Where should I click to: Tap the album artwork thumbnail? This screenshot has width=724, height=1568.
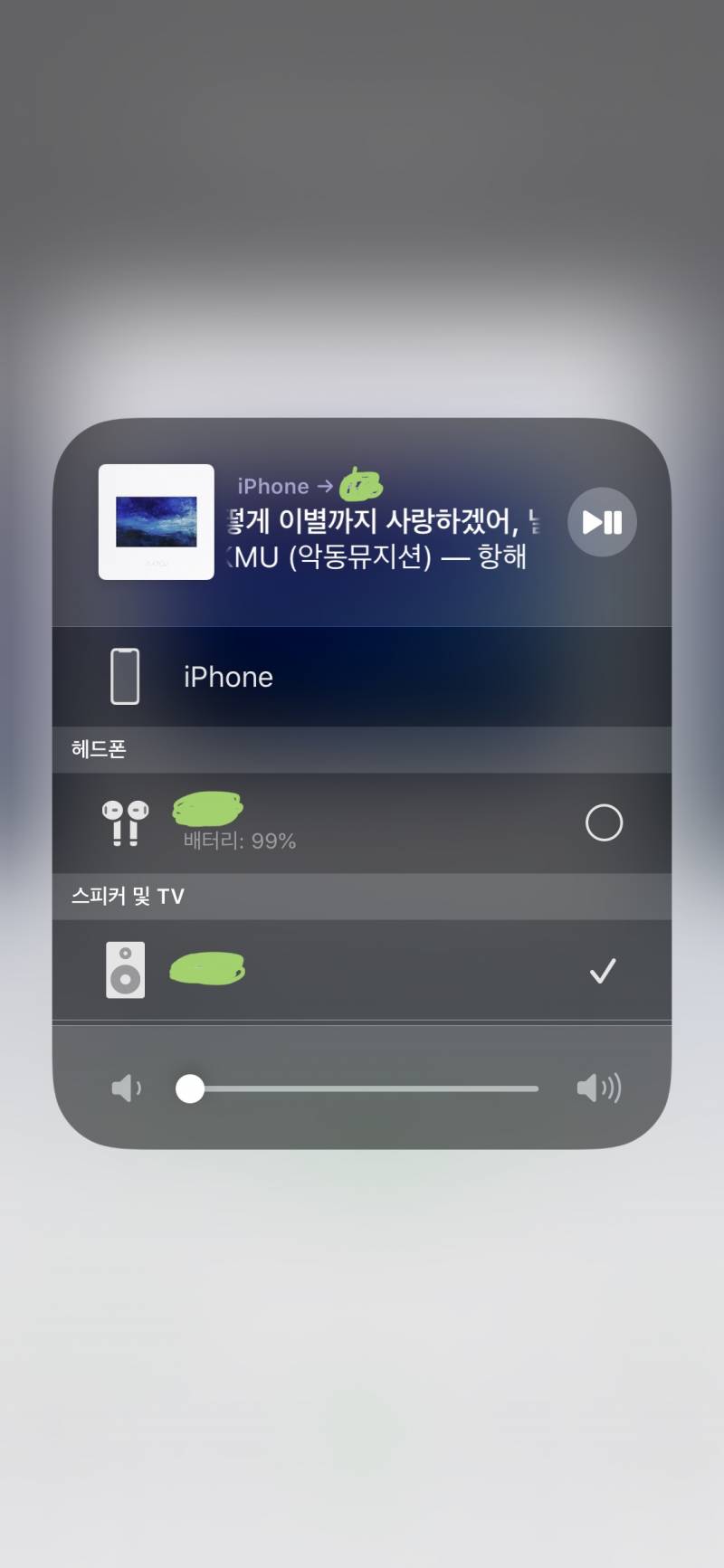(x=156, y=522)
